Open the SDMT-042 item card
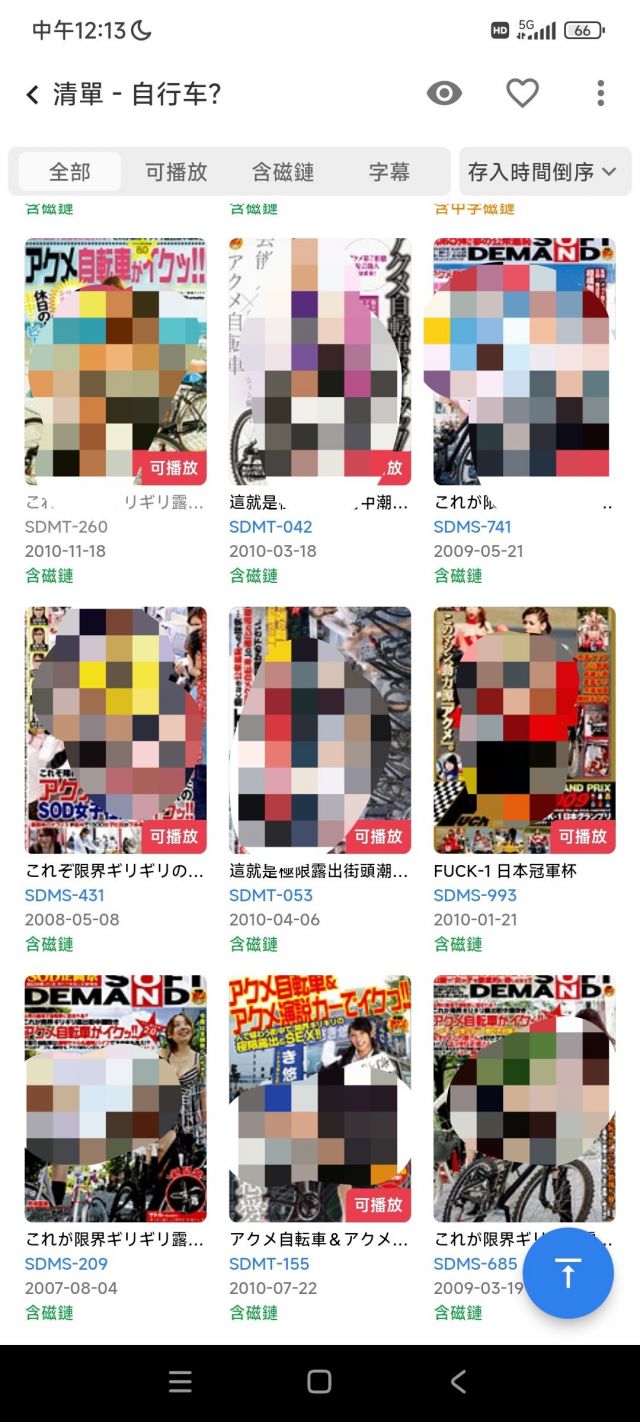 (319, 362)
